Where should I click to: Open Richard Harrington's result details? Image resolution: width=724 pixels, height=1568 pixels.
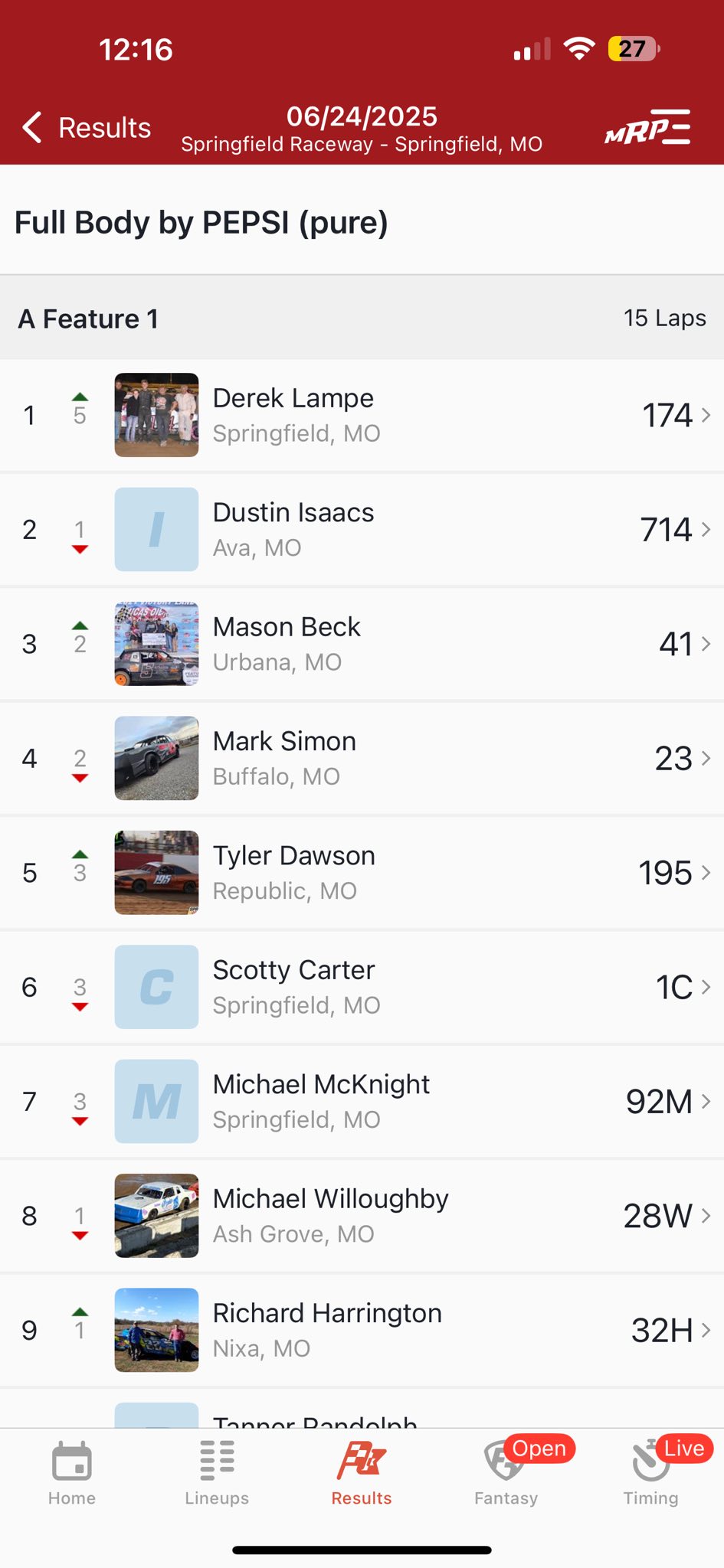[x=362, y=1330]
